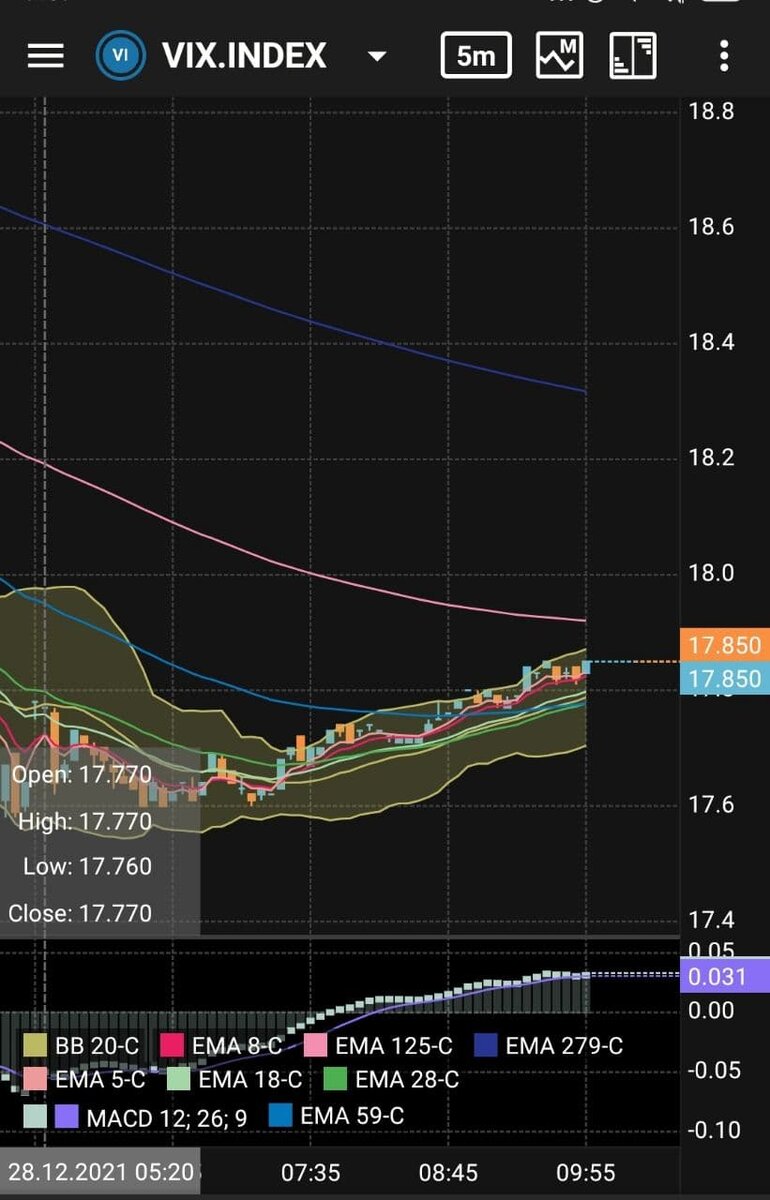This screenshot has height=1200, width=770.
Task: Change the 5m timeframe setting
Action: [476, 56]
